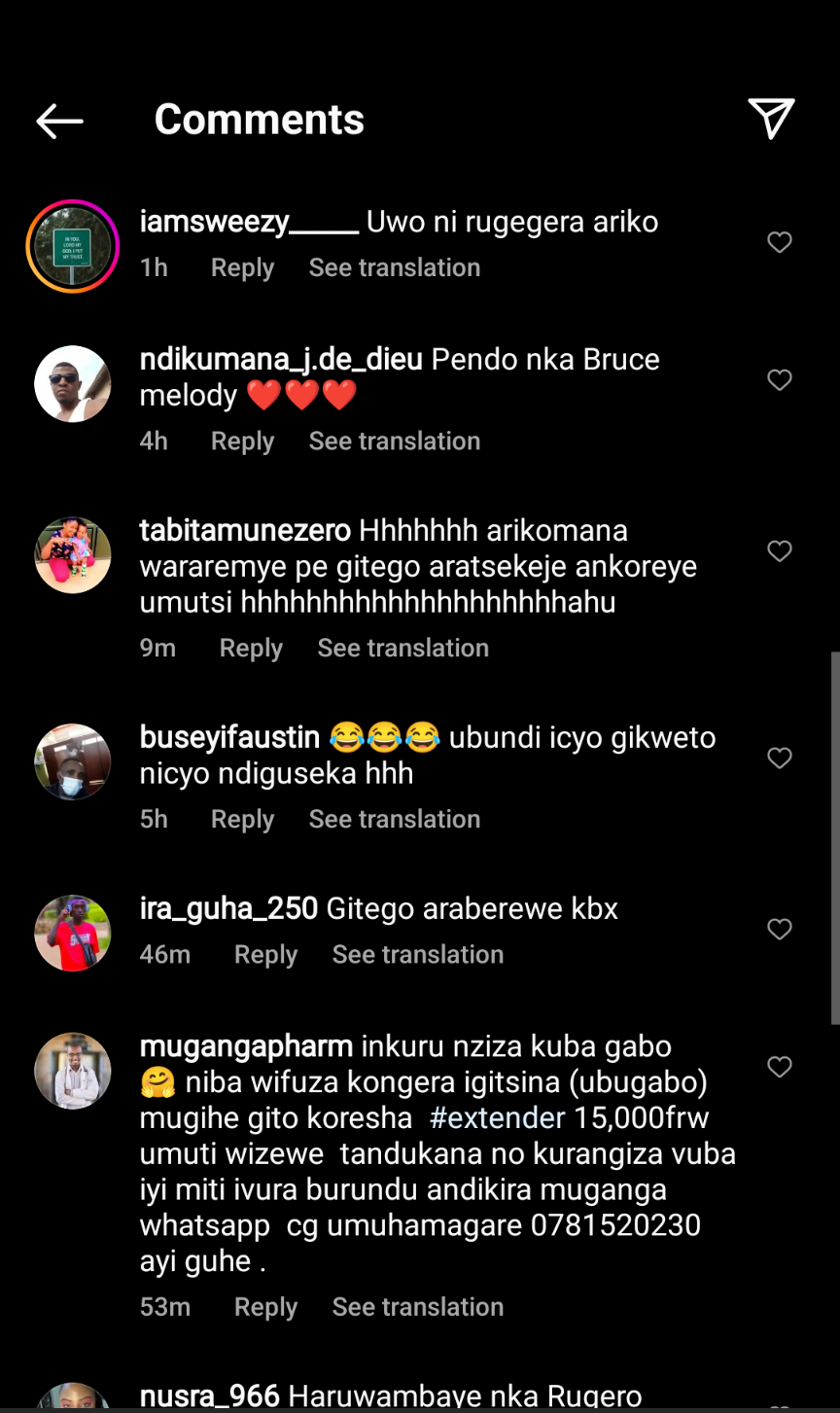Like the comment by iamsweezy
The image size is (840, 1413).
[x=780, y=242]
